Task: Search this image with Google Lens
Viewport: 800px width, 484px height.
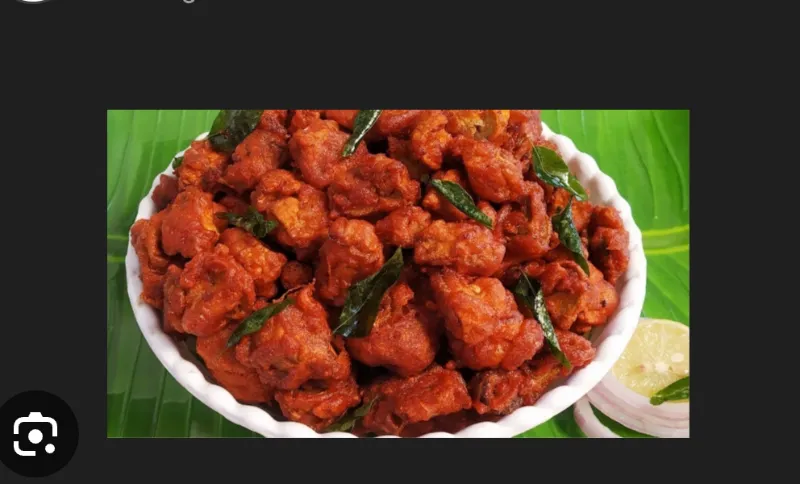Action: coord(36,434)
